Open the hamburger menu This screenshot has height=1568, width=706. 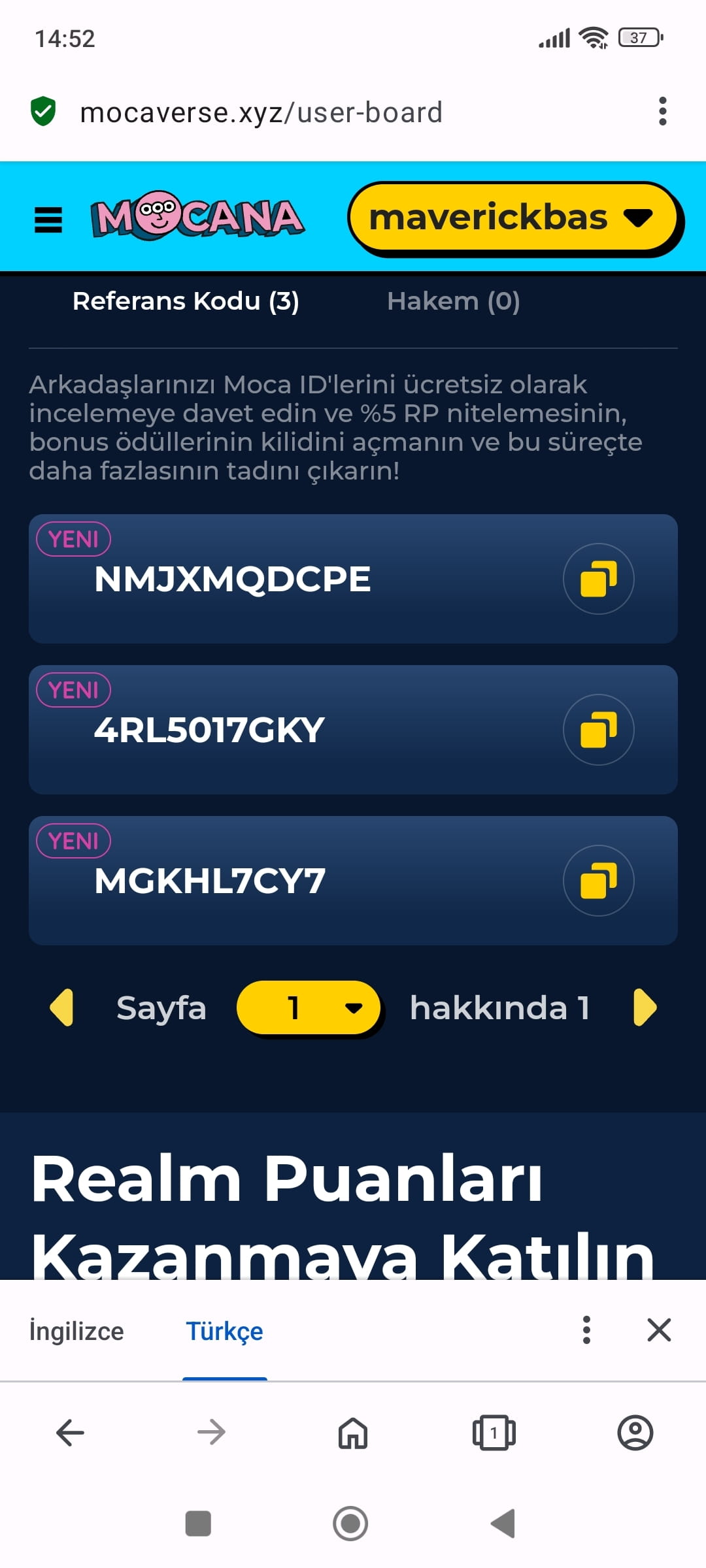click(x=48, y=220)
